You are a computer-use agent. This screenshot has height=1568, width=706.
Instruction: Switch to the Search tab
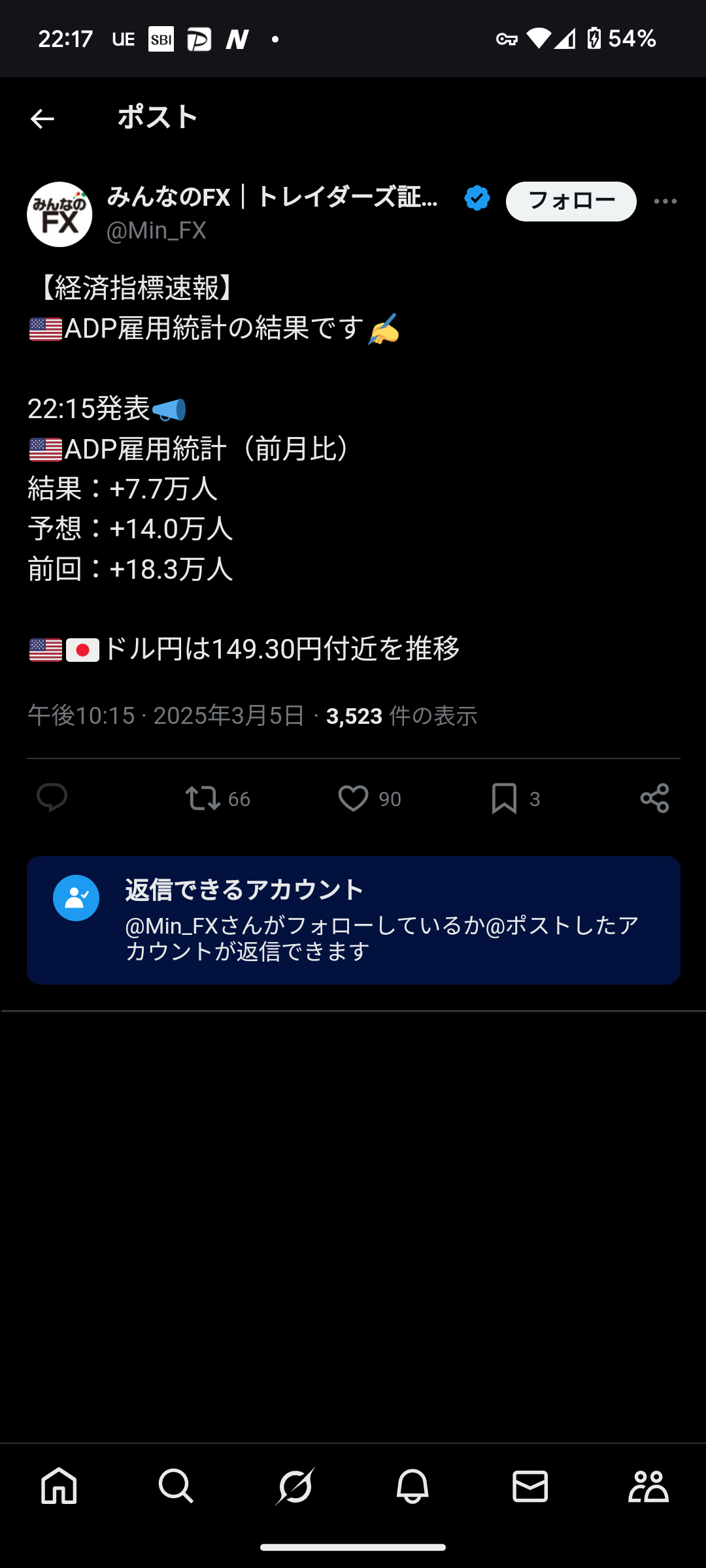pyautogui.click(x=176, y=1486)
